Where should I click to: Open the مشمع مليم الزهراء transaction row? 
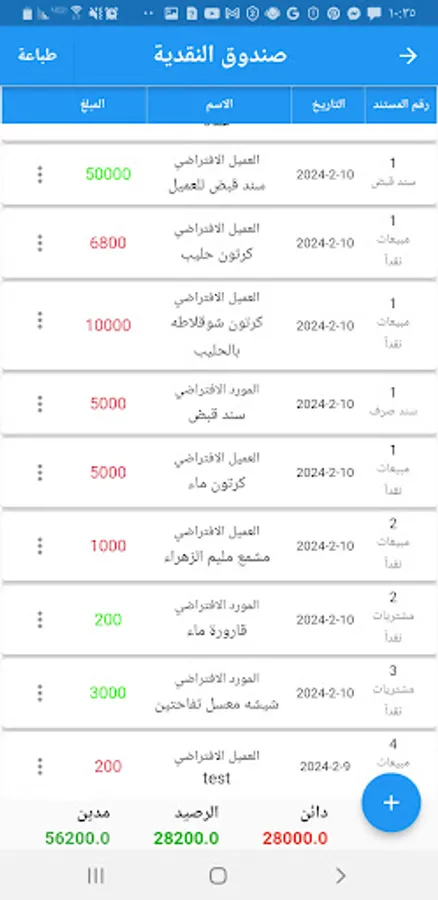click(219, 546)
